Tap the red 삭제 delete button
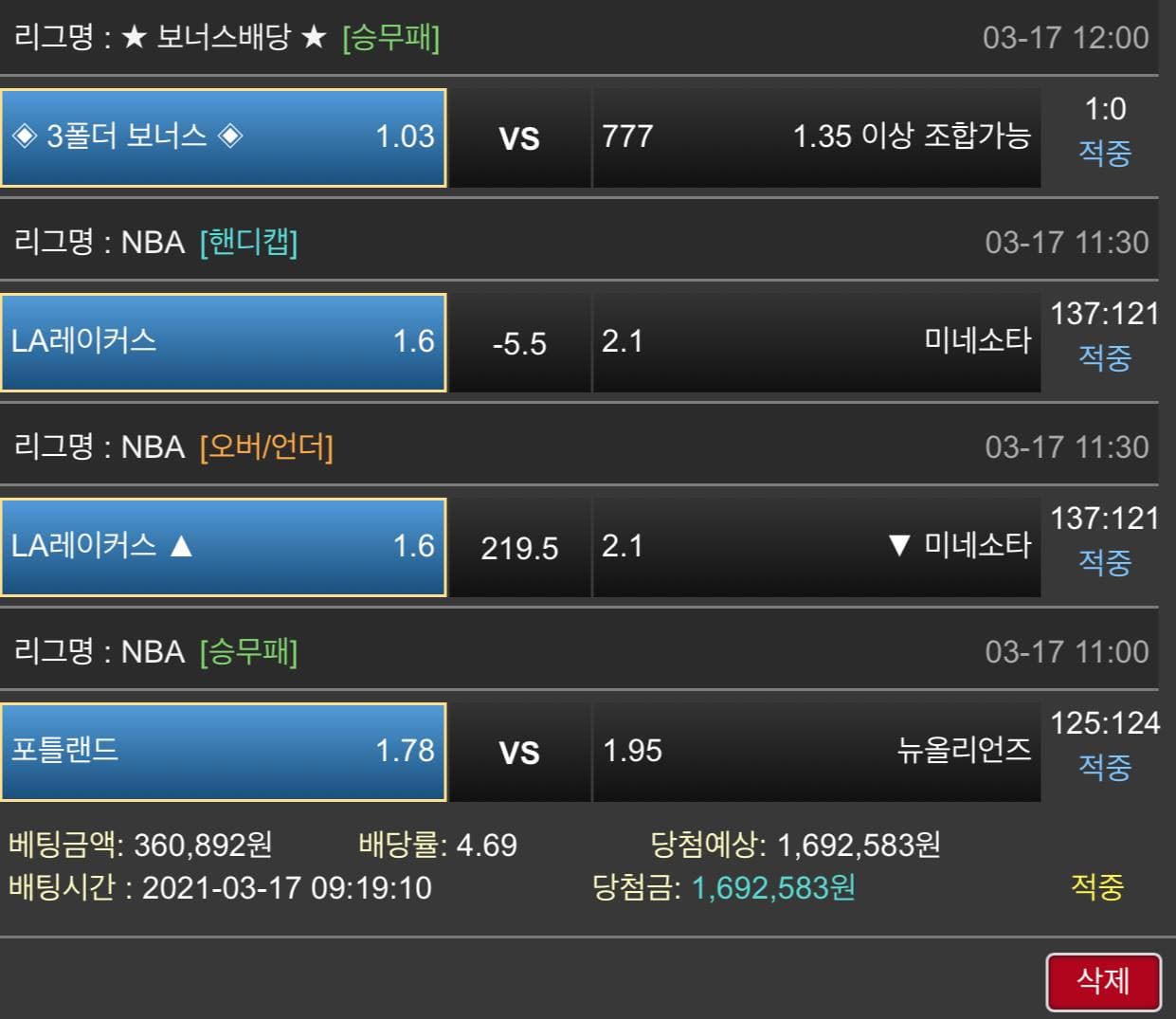The image size is (1176, 1019). [1103, 981]
